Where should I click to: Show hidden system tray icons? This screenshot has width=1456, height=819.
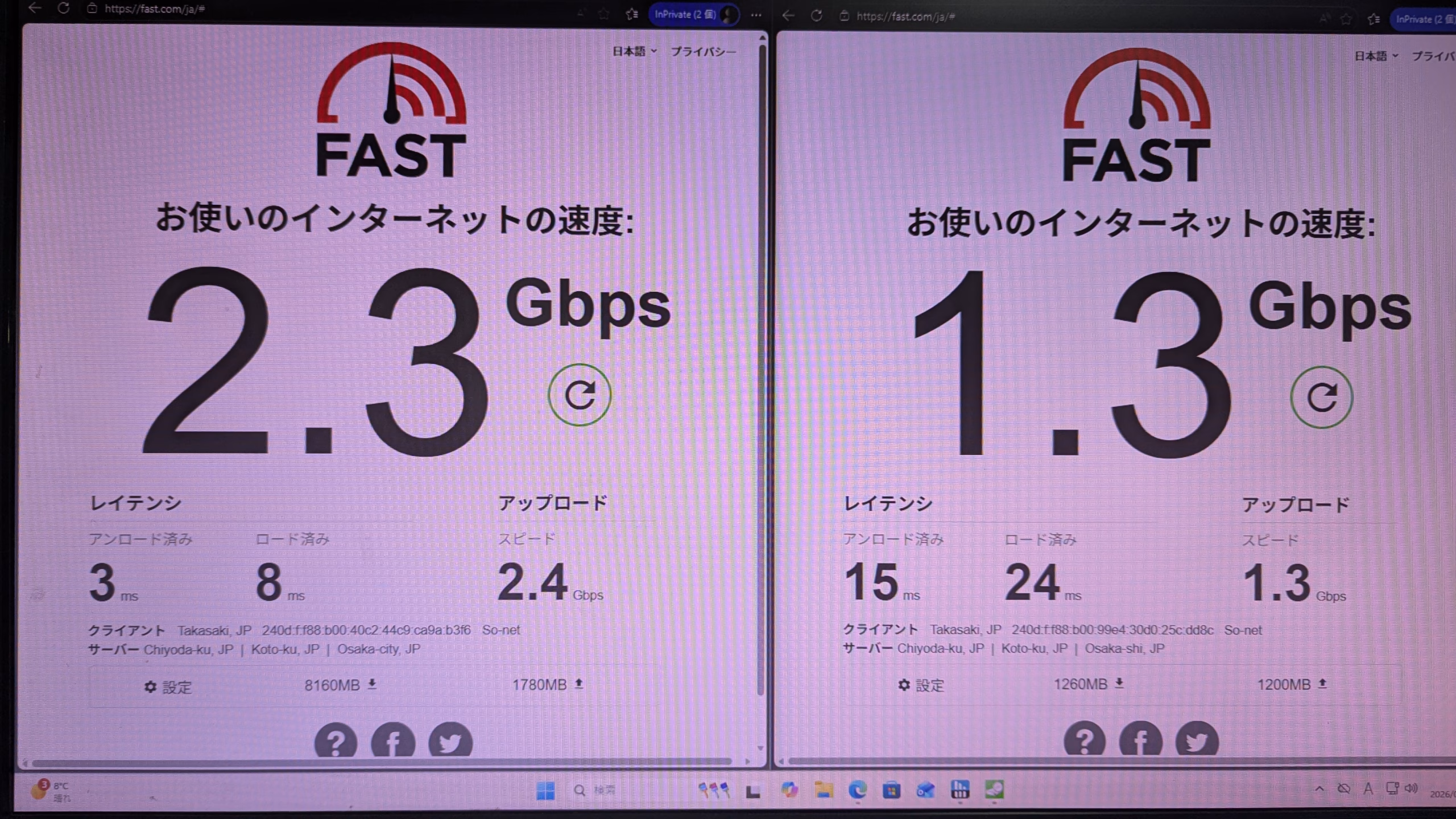[x=1319, y=789]
